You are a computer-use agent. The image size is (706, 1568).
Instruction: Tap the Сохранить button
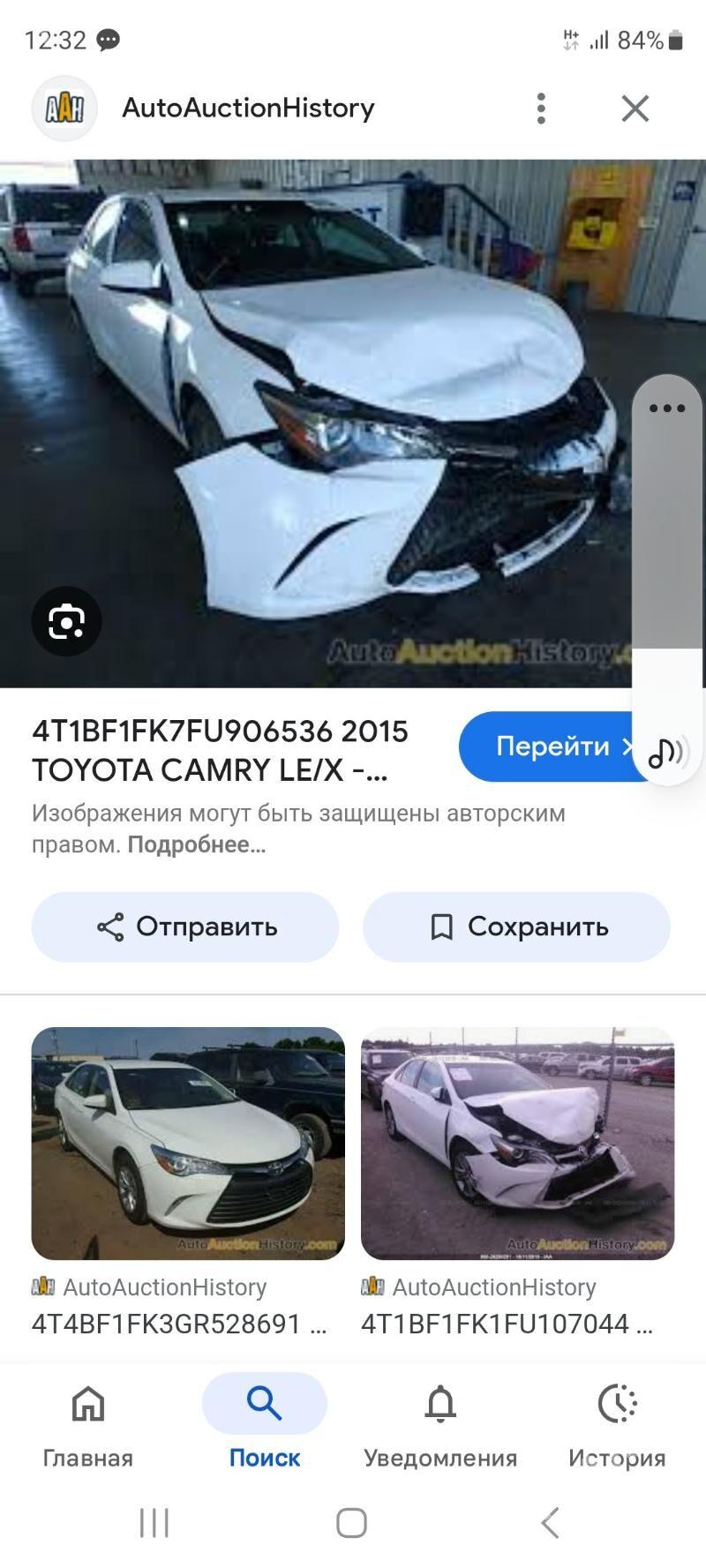click(516, 927)
